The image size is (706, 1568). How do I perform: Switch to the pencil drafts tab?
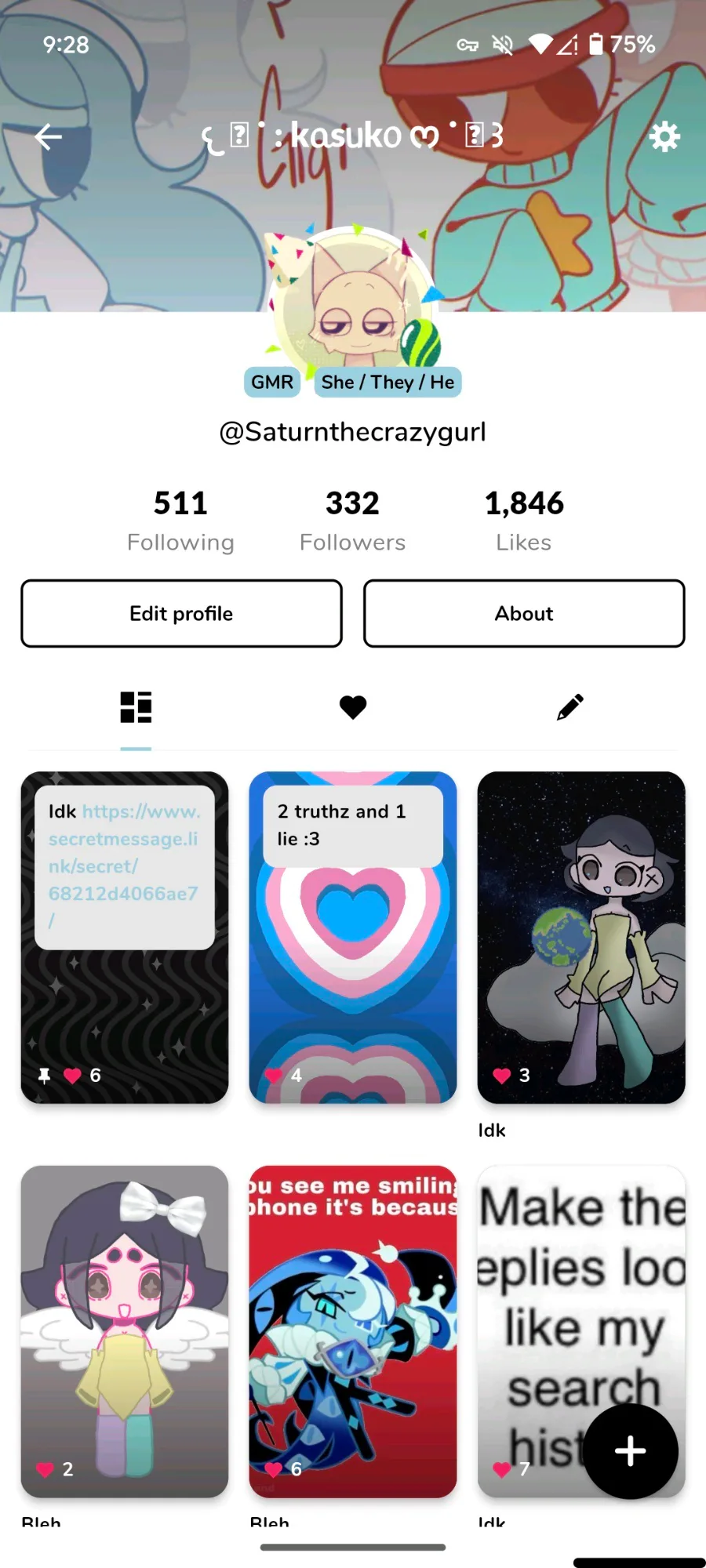point(570,707)
